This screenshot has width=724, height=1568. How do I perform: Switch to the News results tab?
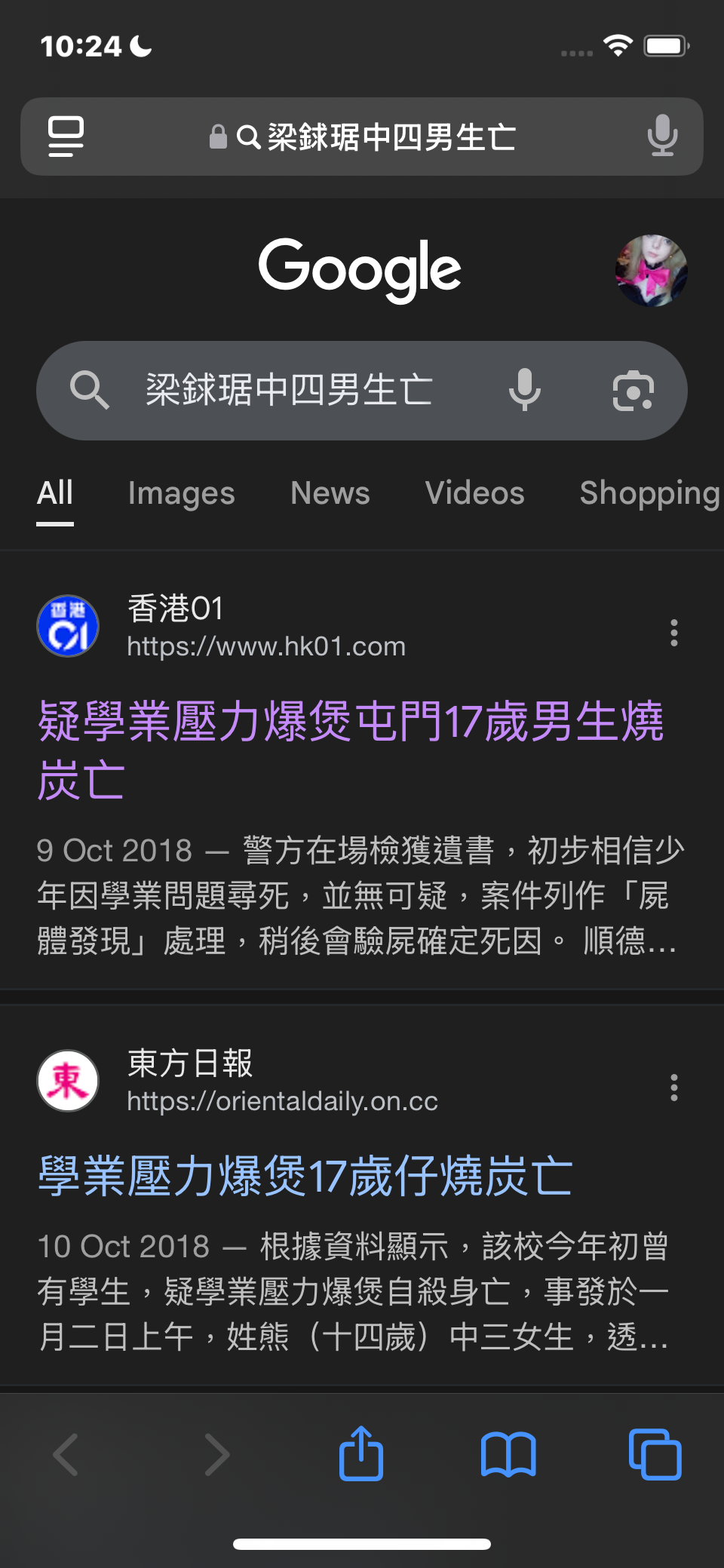coord(330,493)
